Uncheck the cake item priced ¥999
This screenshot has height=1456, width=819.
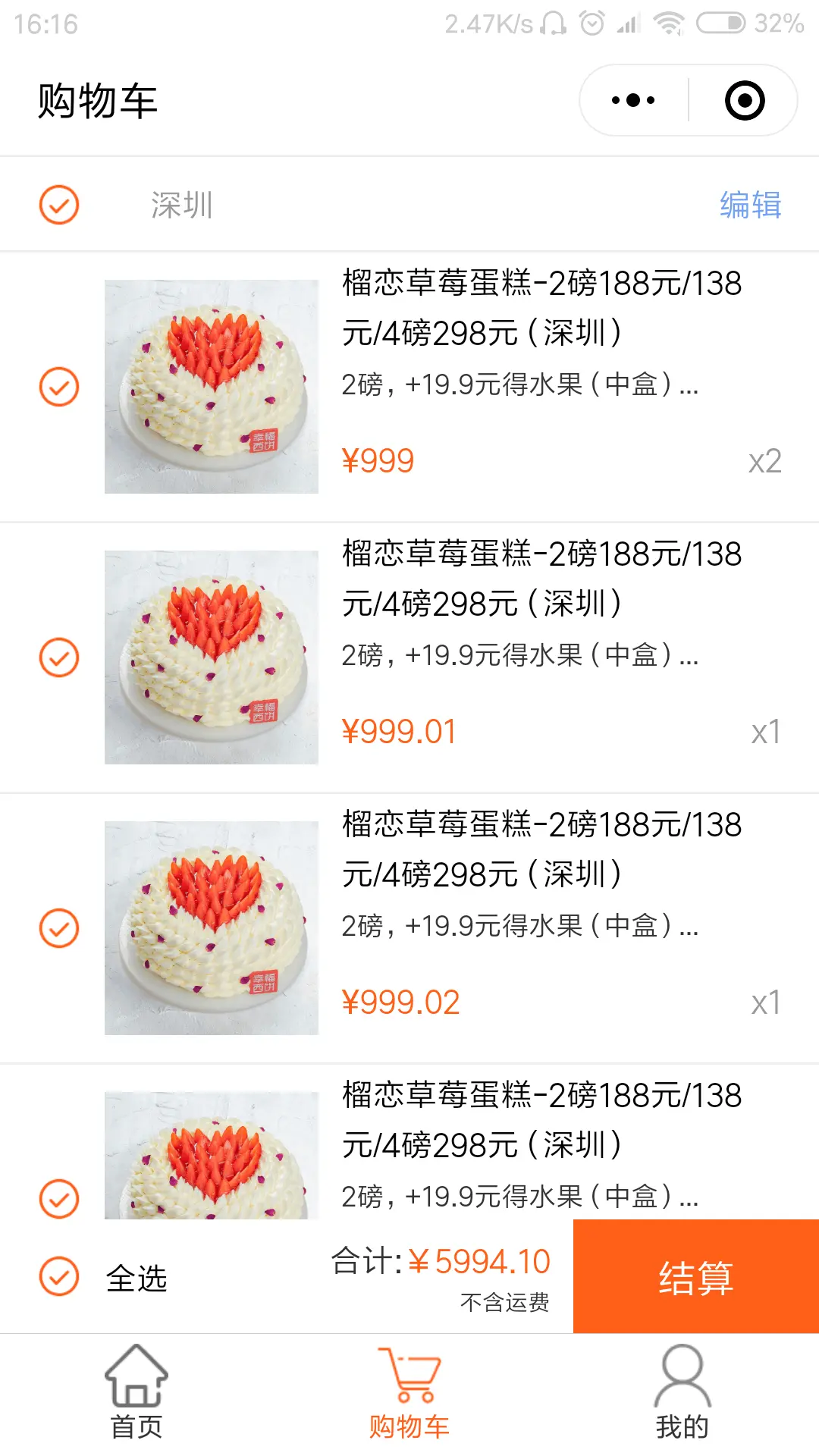pyautogui.click(x=59, y=387)
